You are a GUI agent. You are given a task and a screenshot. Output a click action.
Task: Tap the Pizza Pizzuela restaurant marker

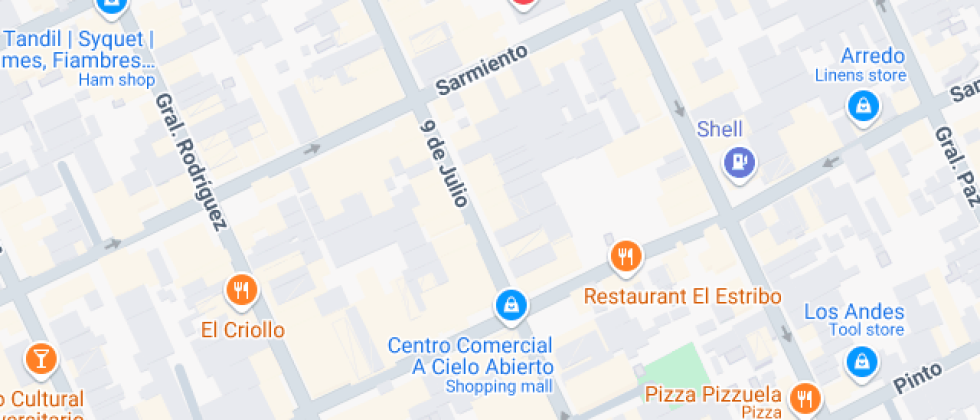coord(804,398)
